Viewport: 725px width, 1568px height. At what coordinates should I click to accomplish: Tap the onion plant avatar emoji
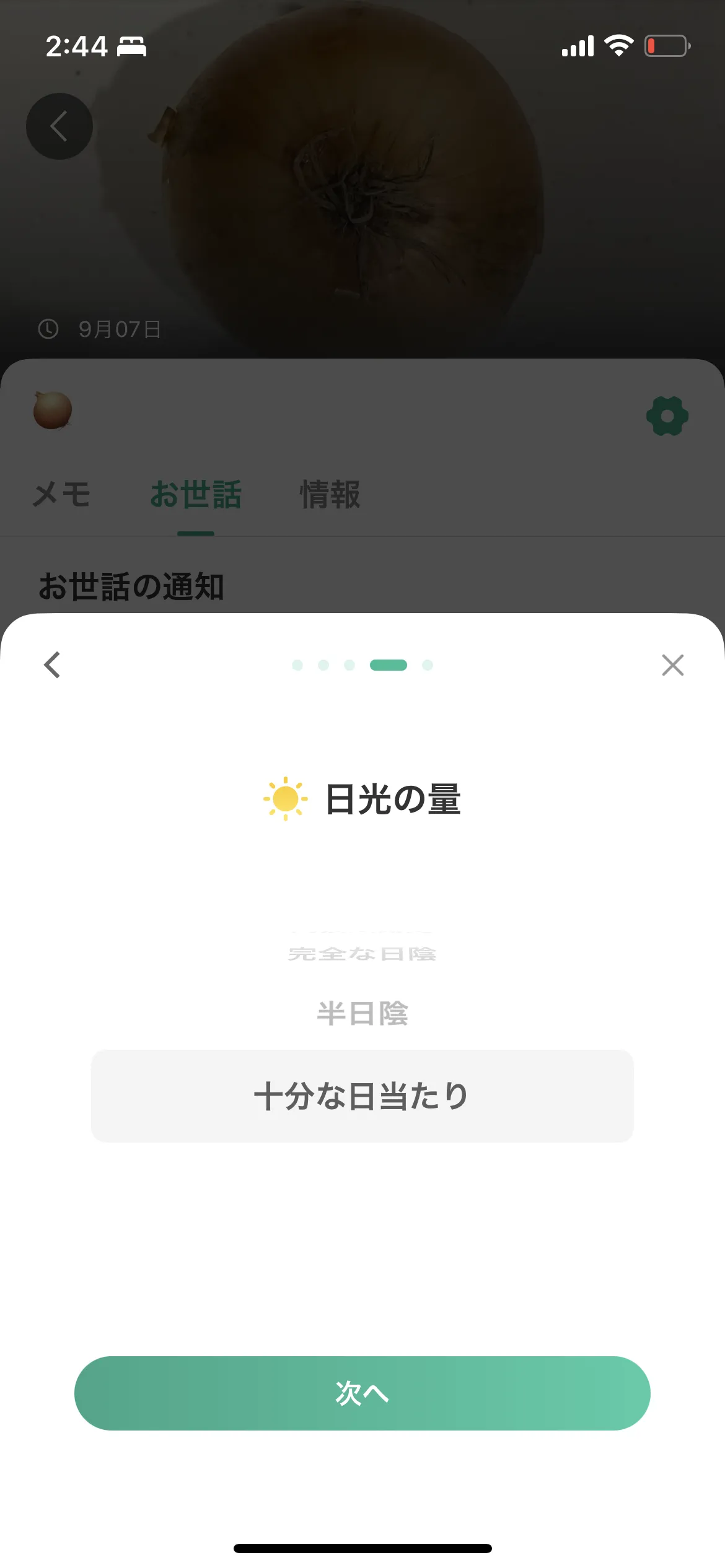(53, 412)
